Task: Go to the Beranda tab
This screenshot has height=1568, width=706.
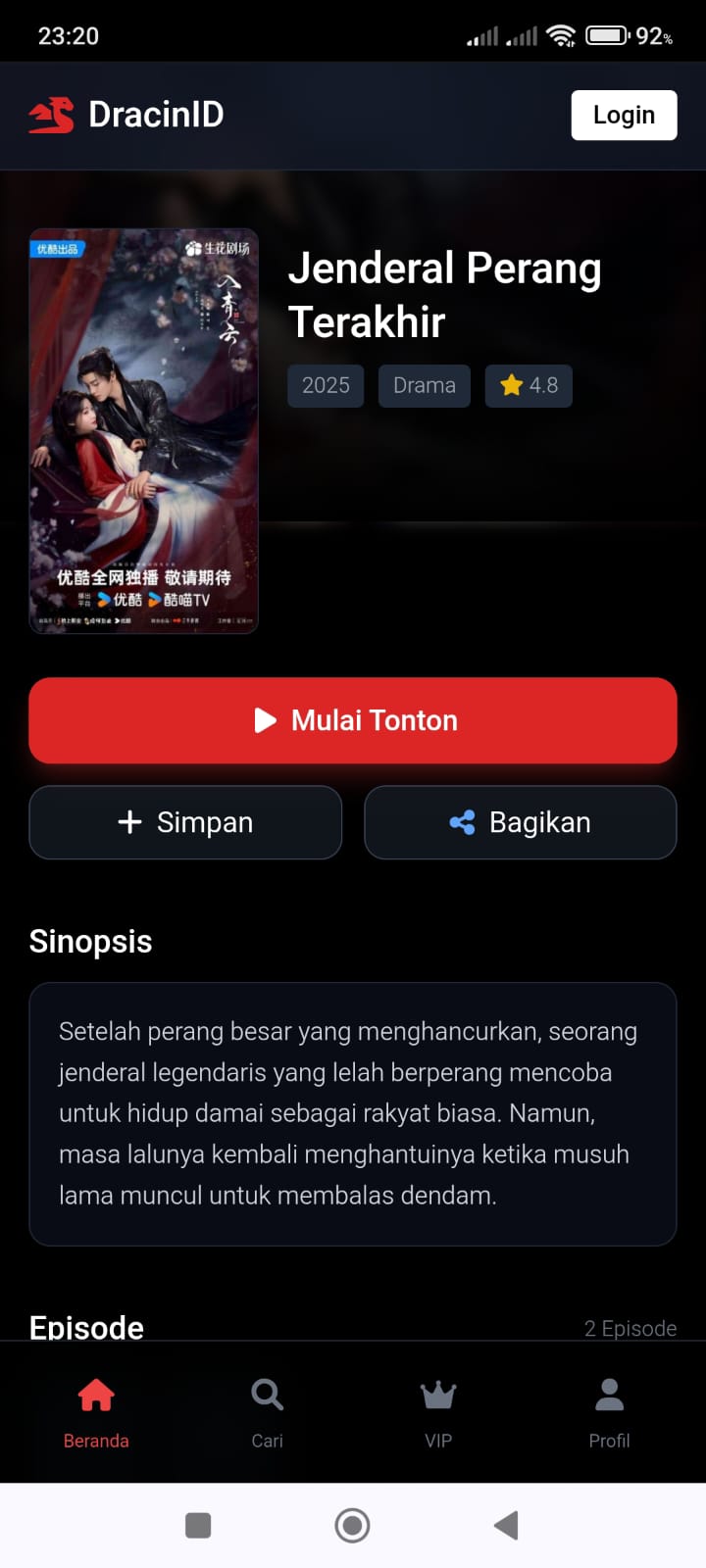Action: 96,1411
